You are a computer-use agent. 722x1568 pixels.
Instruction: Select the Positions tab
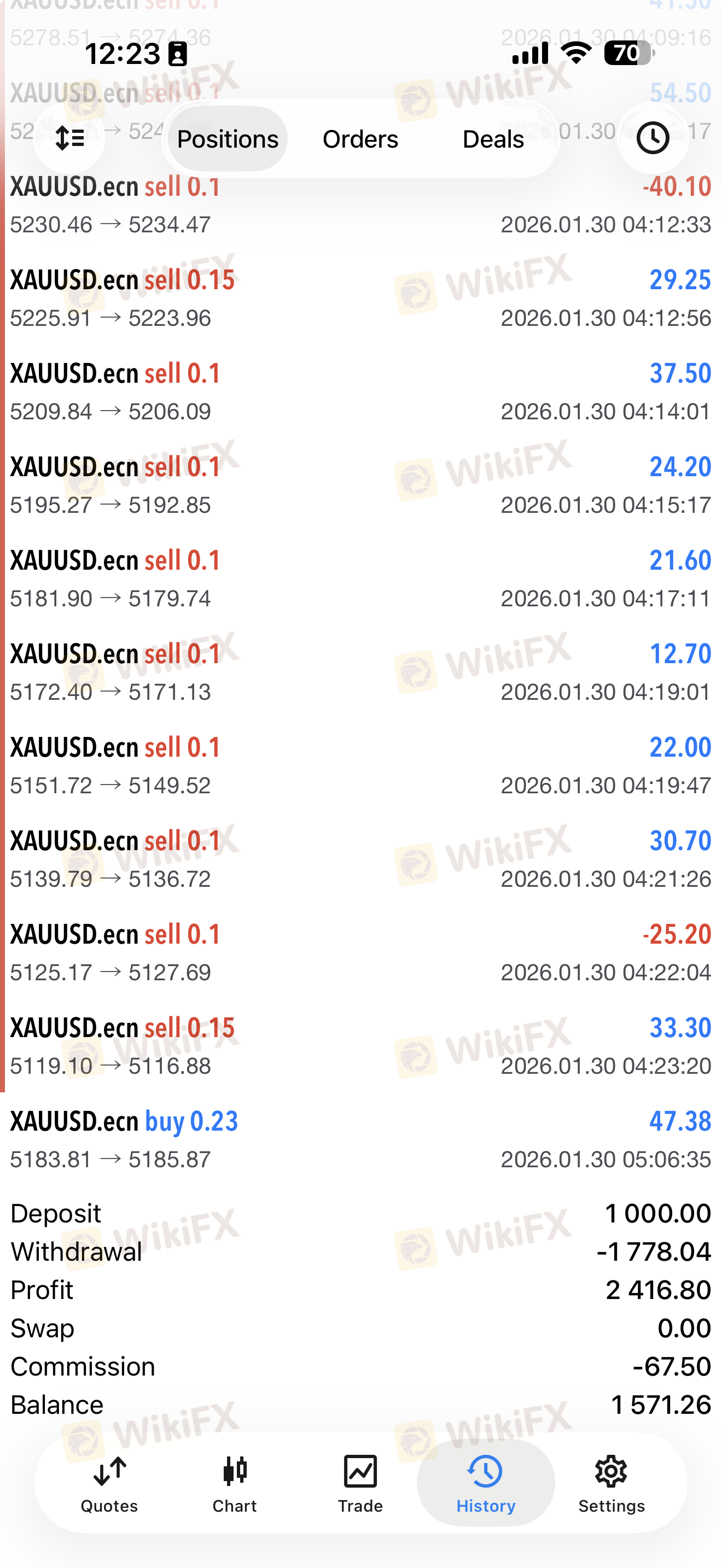(228, 139)
